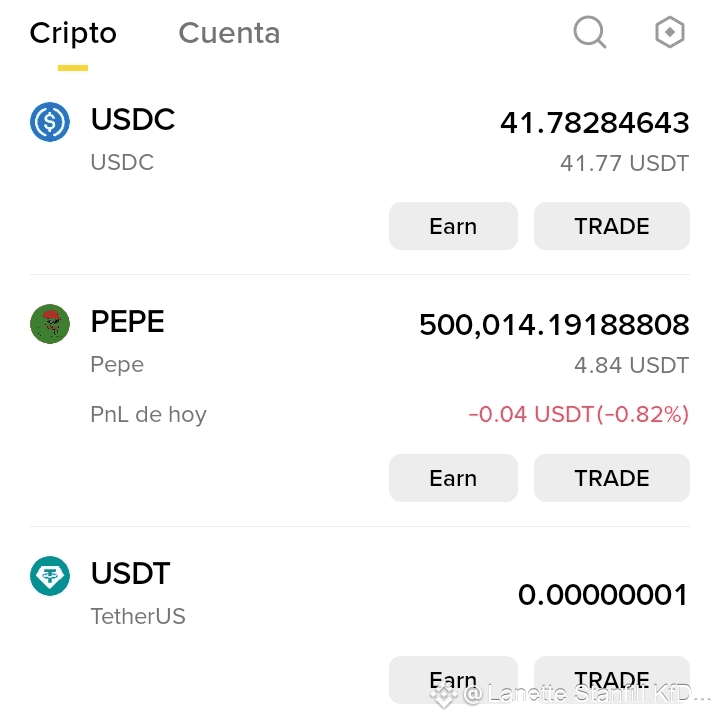This screenshot has height=720, width=720.
Task: Tap TRADE under USDT
Action: coord(612,680)
